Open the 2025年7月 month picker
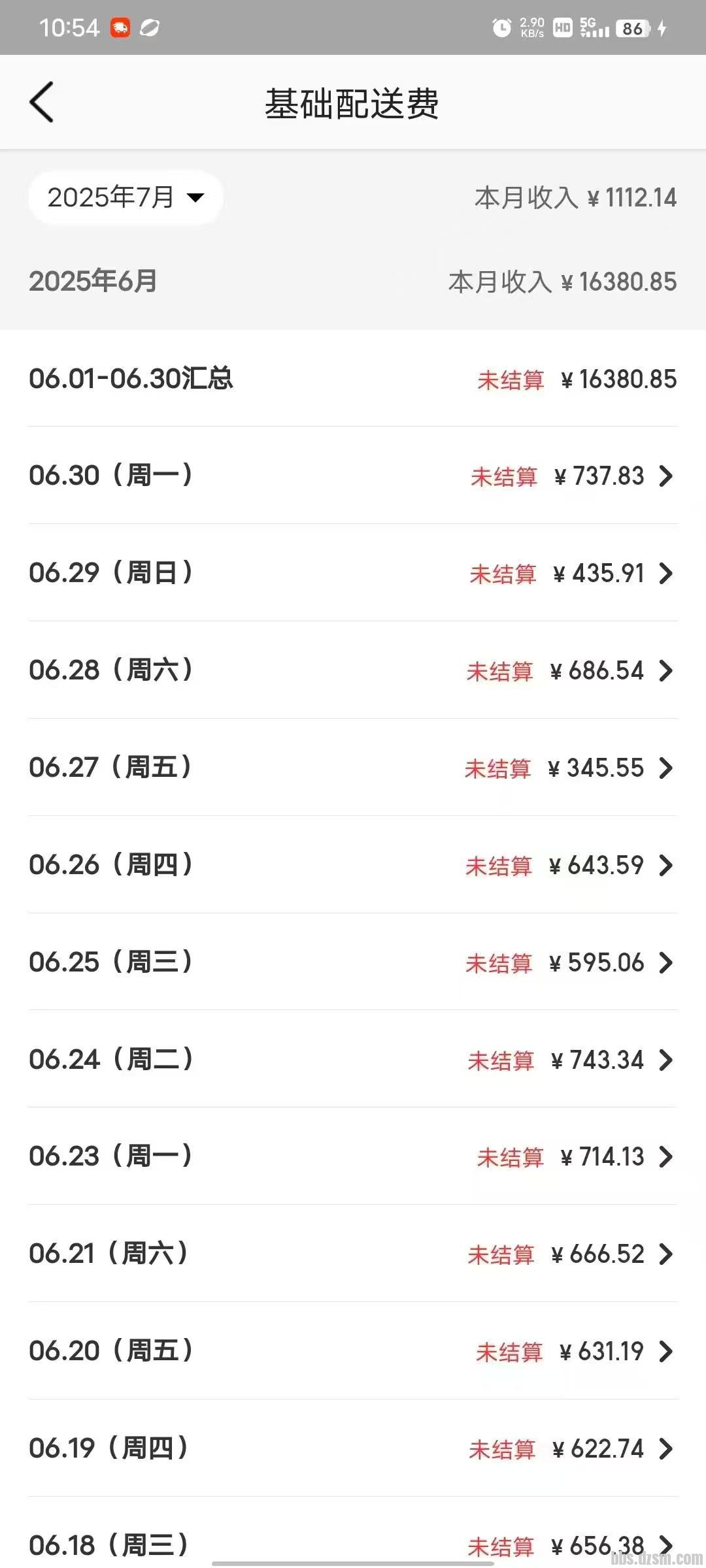This screenshot has height=1568, width=706. [126, 197]
